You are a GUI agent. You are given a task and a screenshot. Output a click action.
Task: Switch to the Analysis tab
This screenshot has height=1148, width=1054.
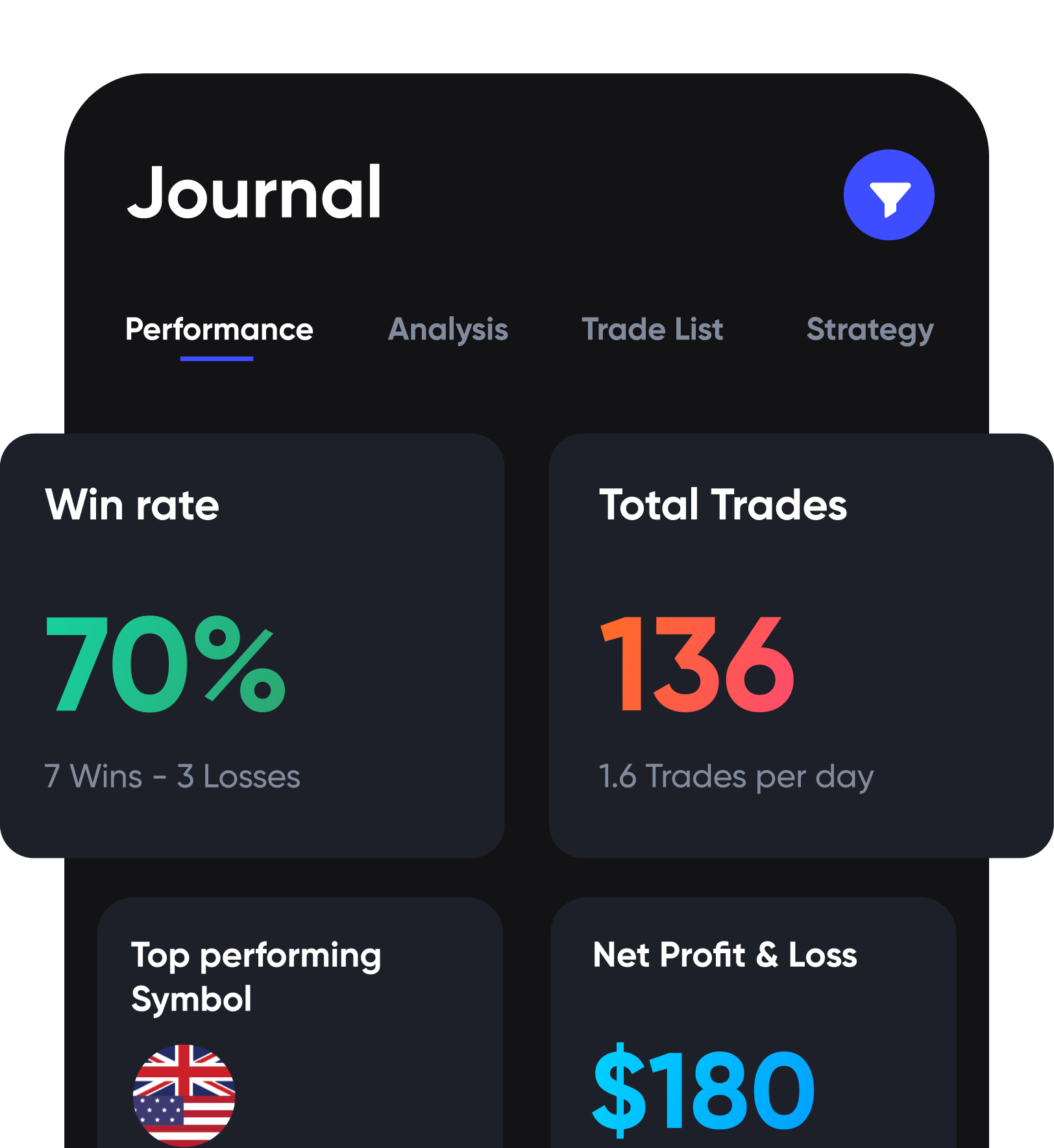pyautogui.click(x=448, y=329)
